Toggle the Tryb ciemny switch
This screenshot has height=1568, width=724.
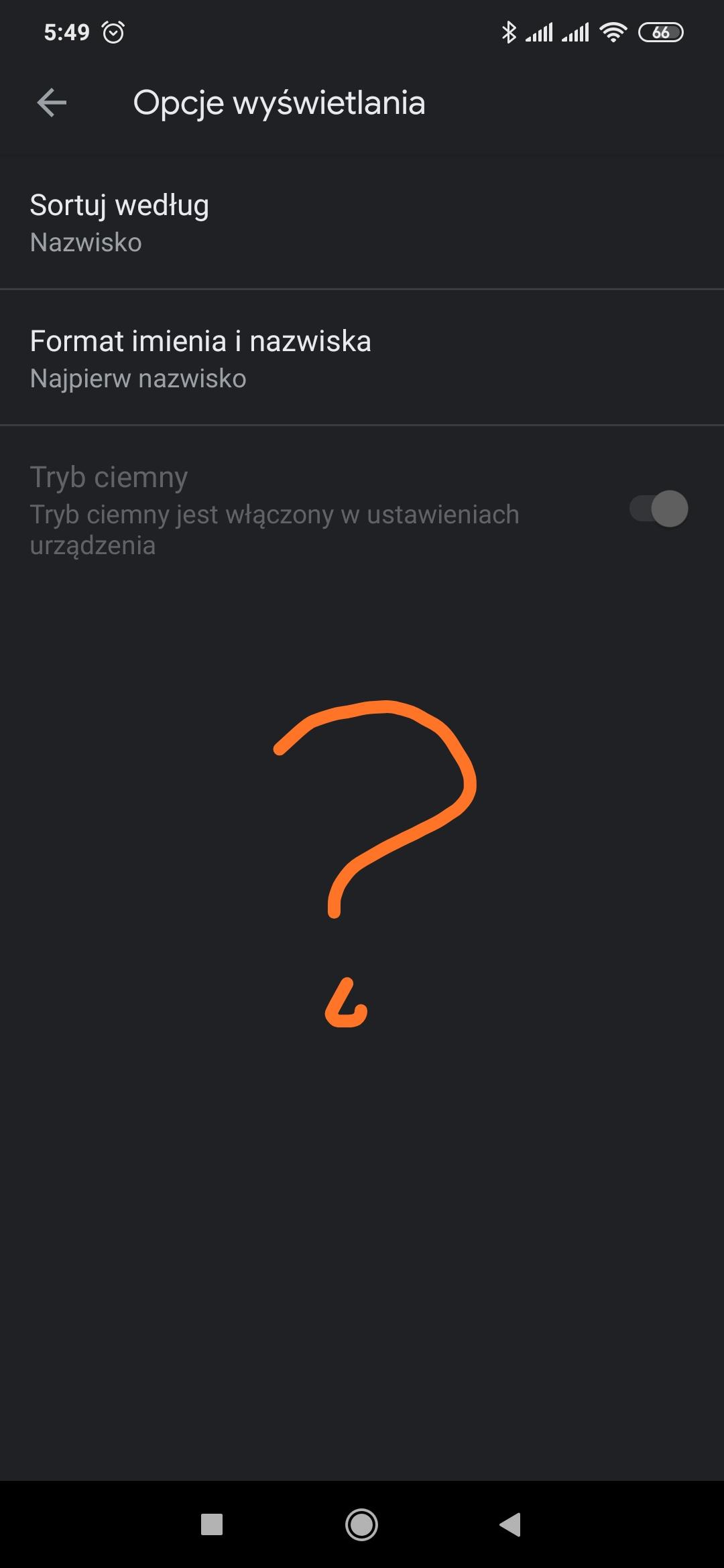pyautogui.click(x=658, y=509)
